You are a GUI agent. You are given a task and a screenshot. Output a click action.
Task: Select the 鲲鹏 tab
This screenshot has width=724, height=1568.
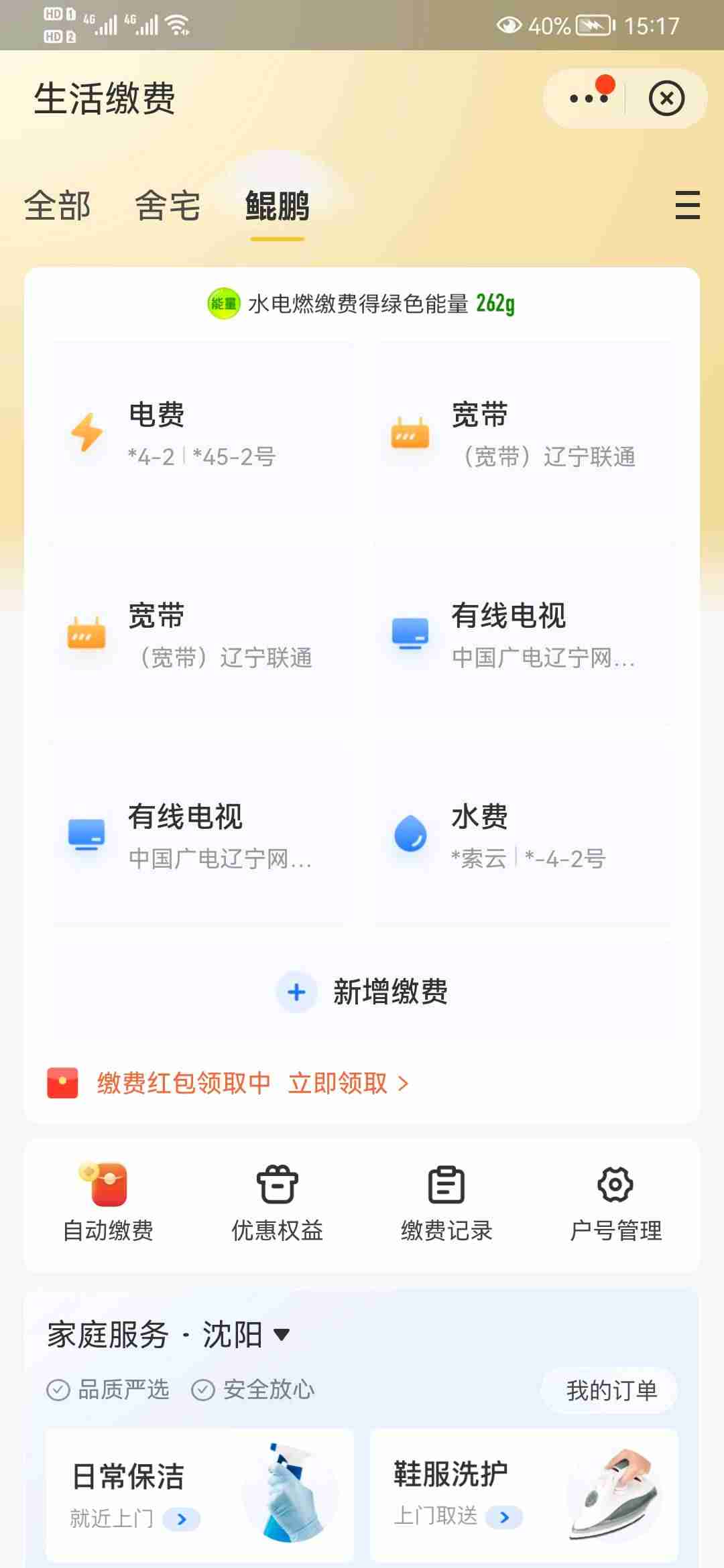(x=278, y=206)
